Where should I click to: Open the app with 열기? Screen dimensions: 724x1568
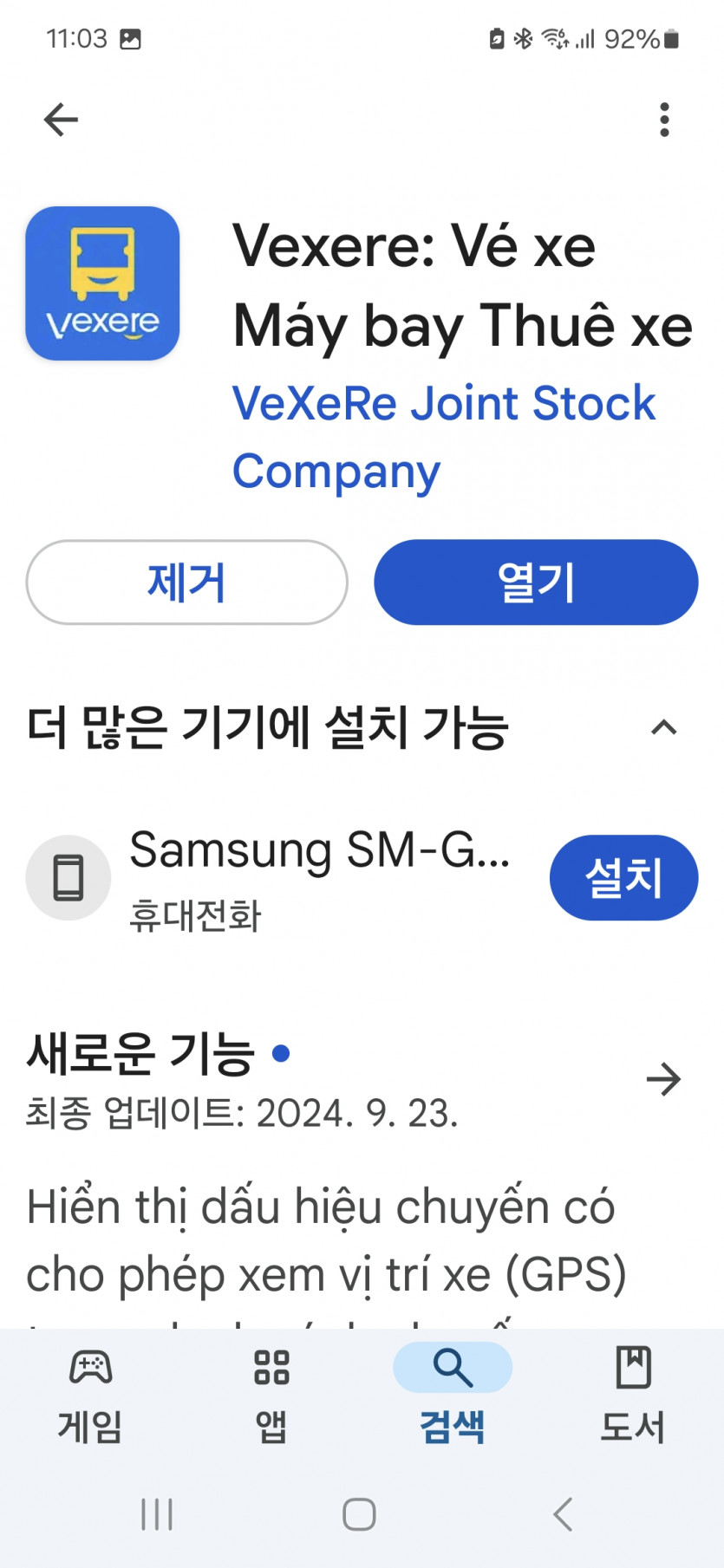[536, 582]
